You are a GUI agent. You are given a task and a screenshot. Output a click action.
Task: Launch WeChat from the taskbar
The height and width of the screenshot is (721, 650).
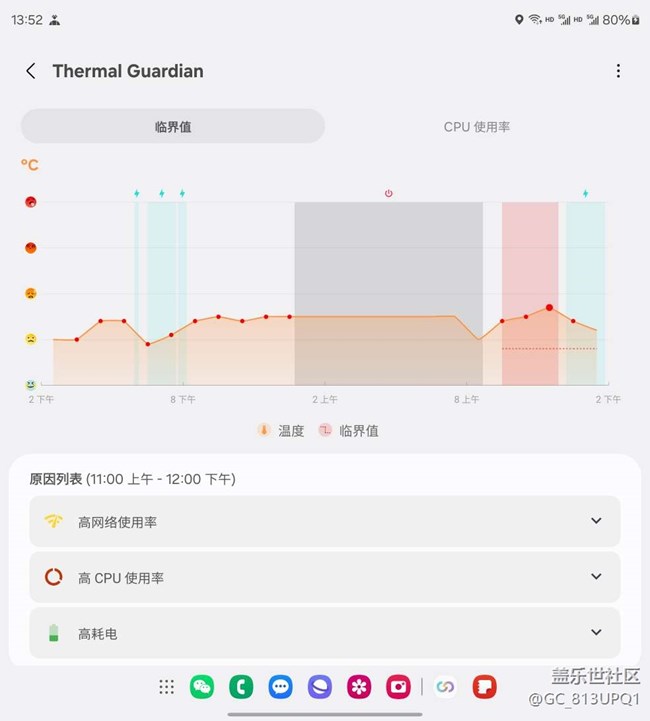pos(202,687)
